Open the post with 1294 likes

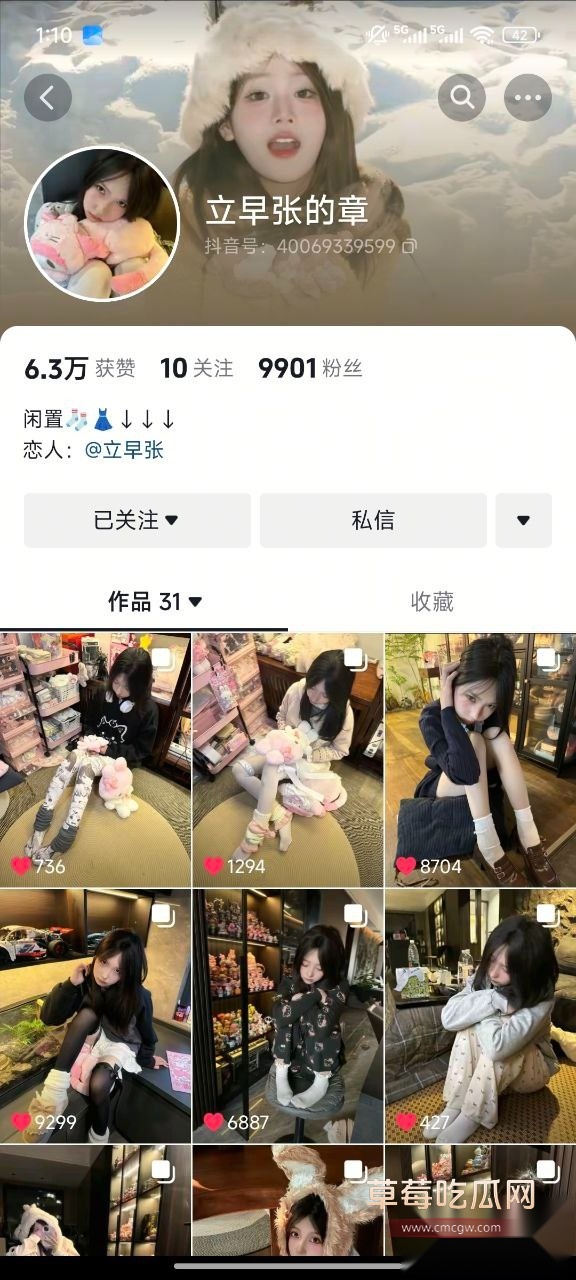tap(288, 760)
